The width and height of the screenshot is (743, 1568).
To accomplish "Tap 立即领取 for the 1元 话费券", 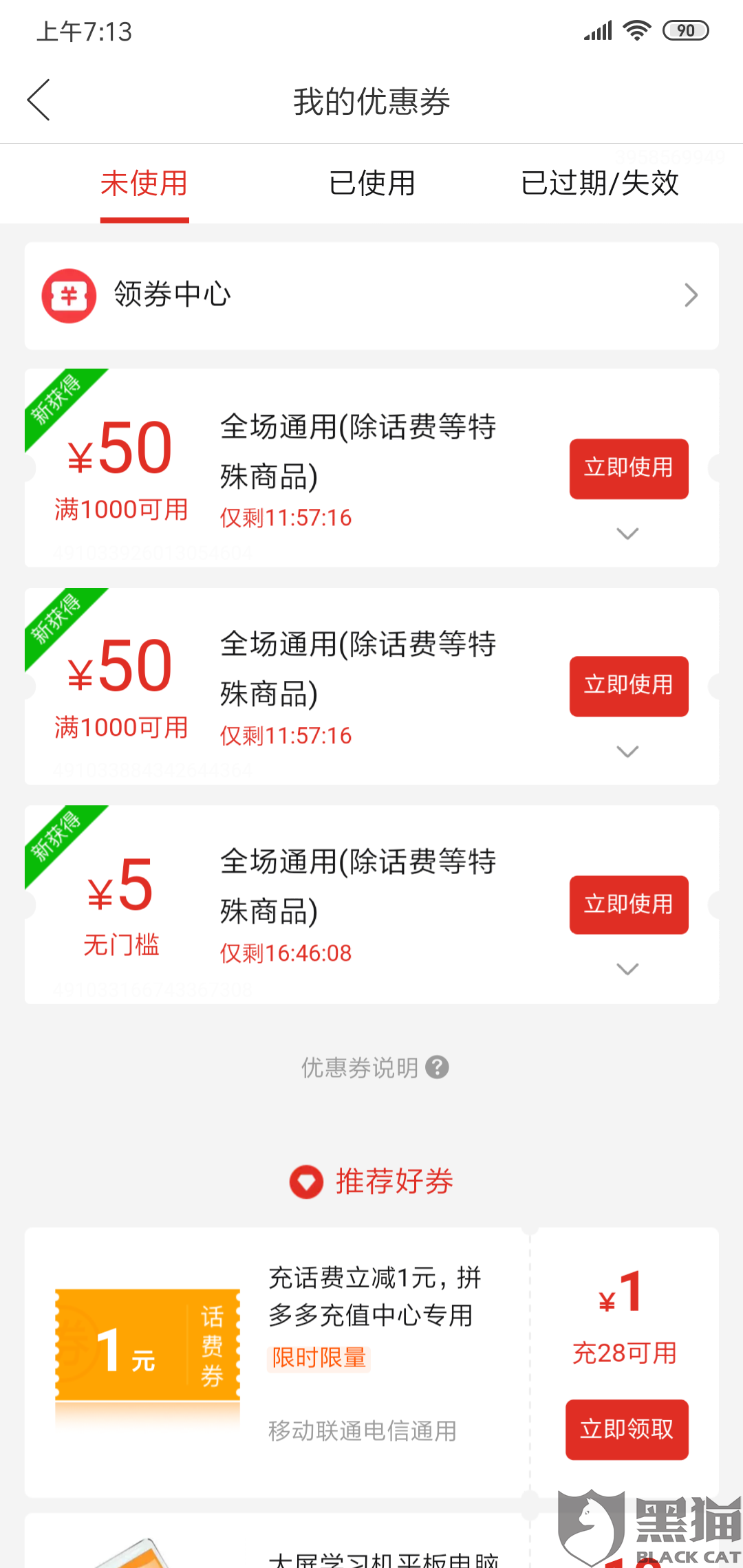I will (627, 1429).
